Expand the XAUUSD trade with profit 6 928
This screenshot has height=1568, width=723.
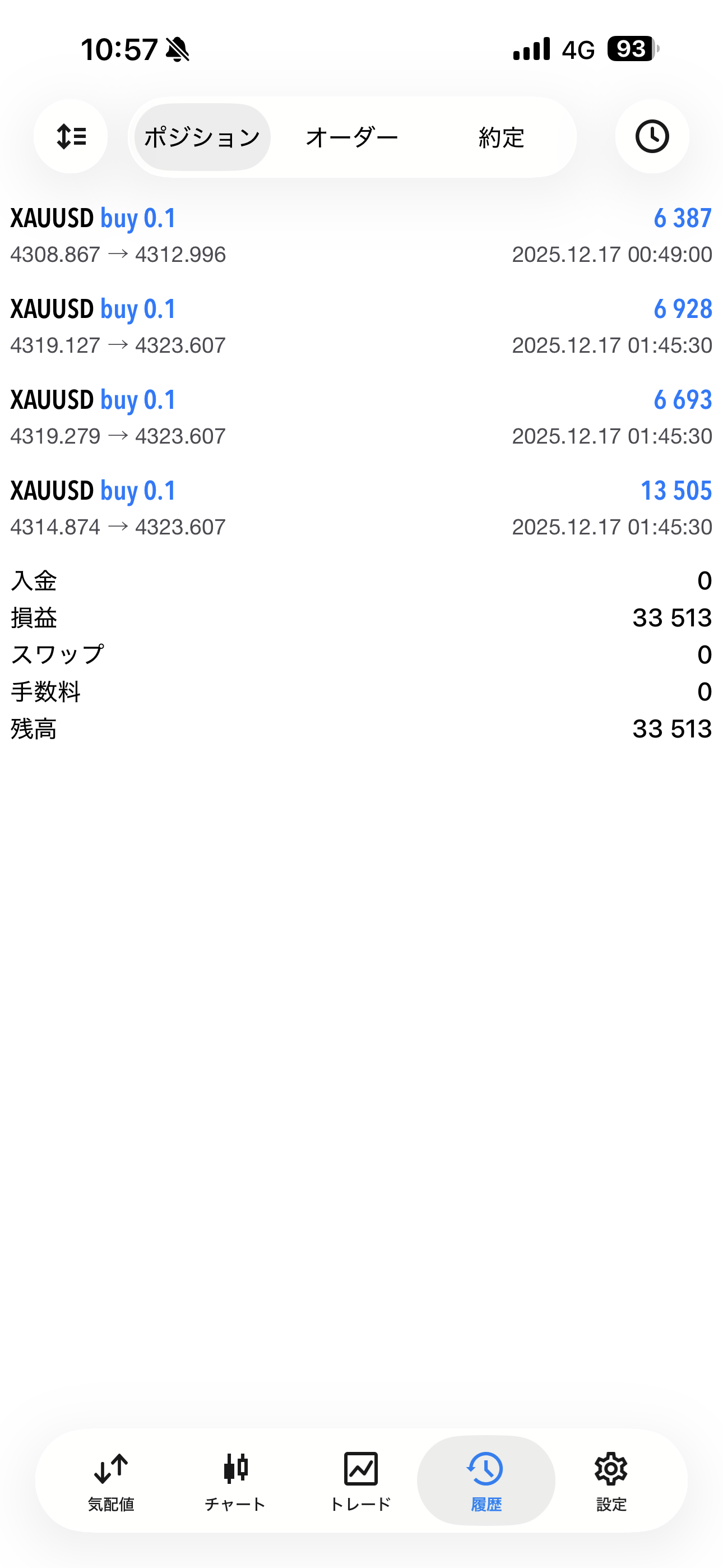pyautogui.click(x=361, y=327)
